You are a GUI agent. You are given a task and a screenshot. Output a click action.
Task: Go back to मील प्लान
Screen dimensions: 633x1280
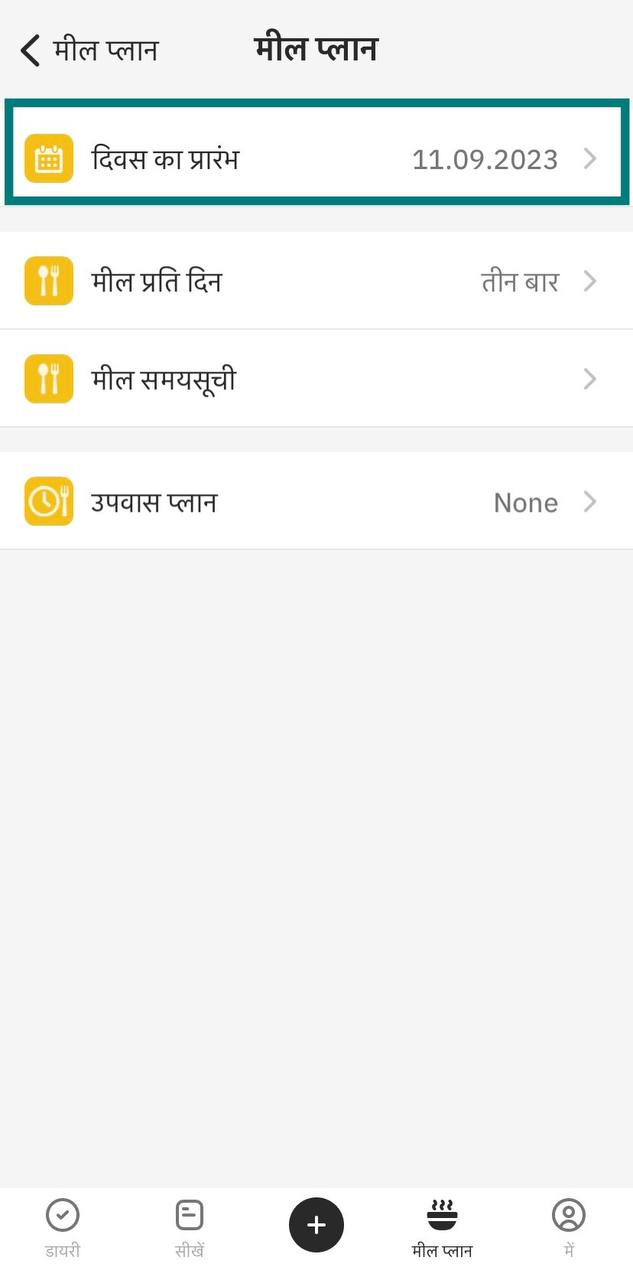(88, 50)
